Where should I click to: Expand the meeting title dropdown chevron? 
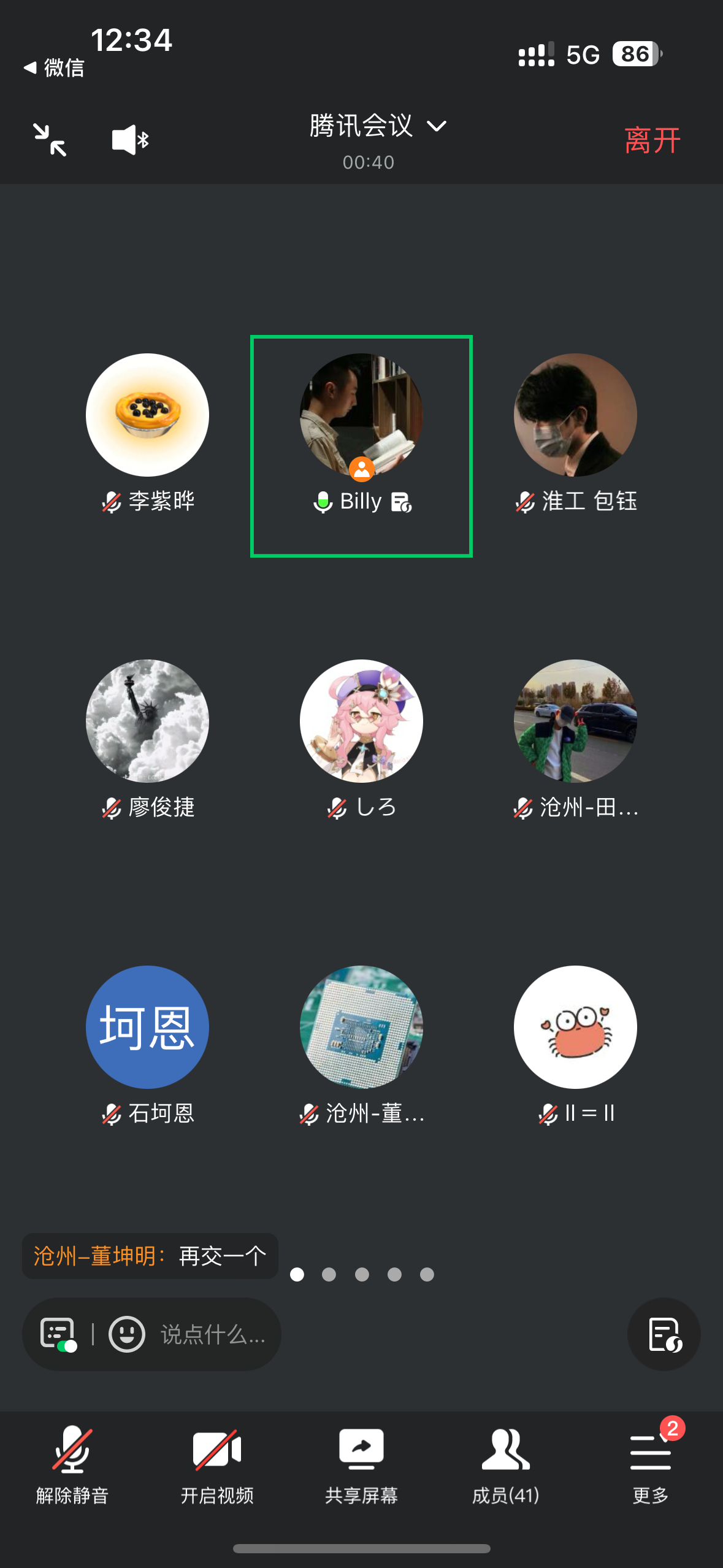point(437,126)
